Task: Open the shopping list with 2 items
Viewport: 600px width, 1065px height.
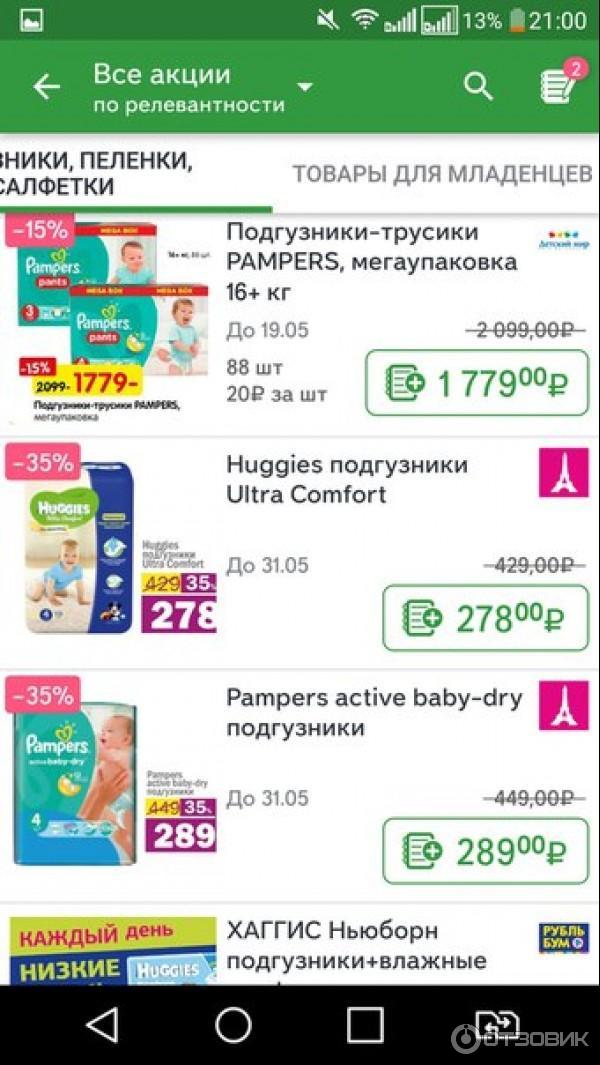Action: 558,86
